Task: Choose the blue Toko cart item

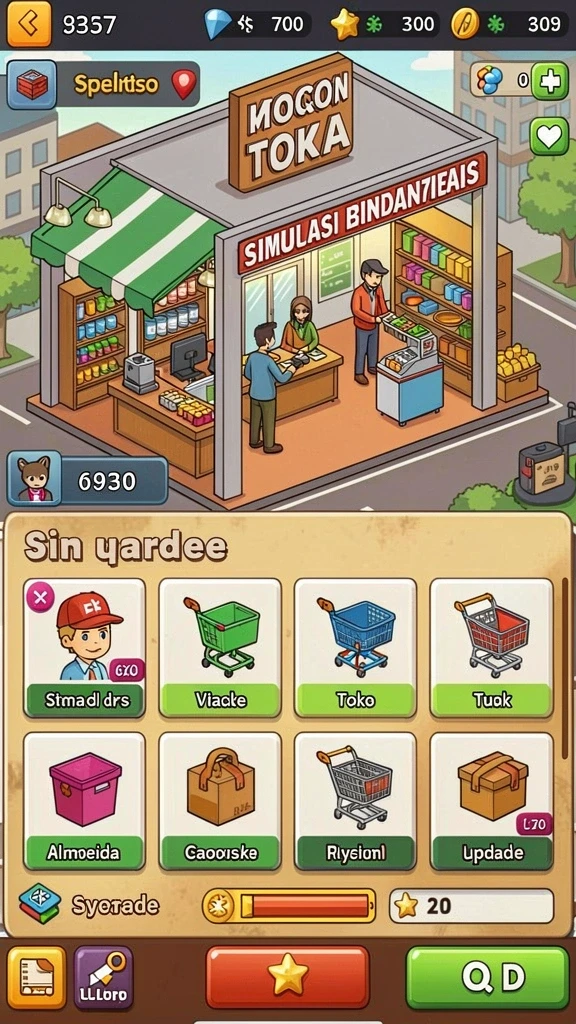Action: (x=355, y=648)
